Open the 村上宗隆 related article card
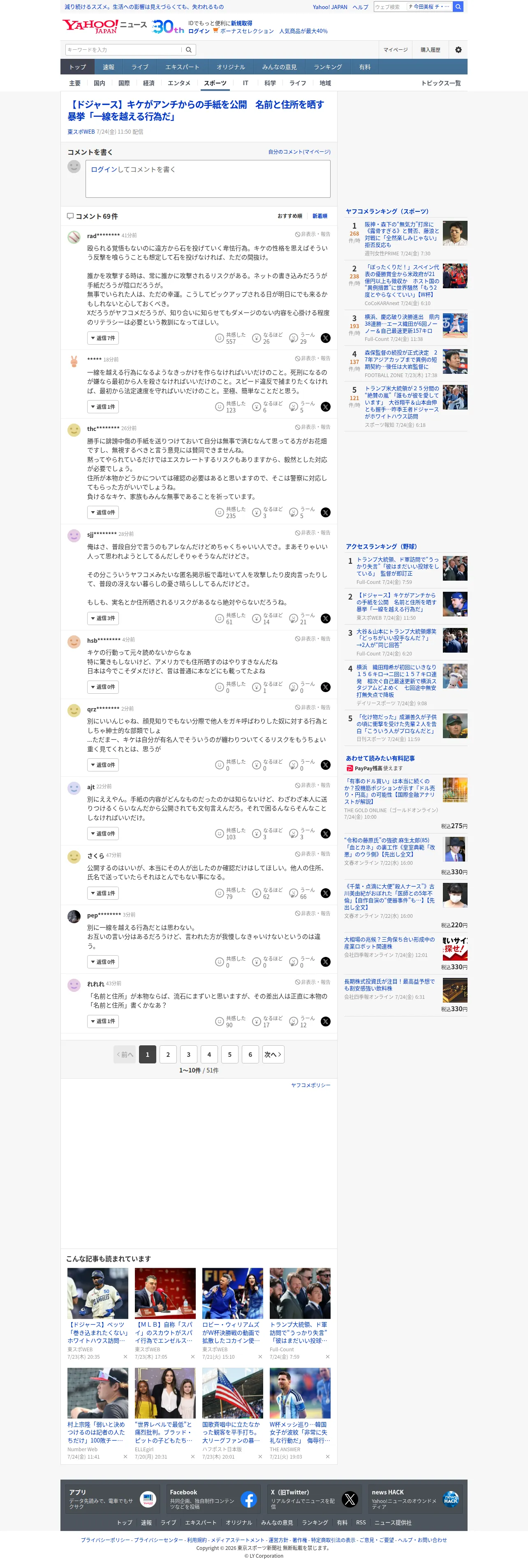Viewport: 528px width, 1568px height. tap(97, 1413)
